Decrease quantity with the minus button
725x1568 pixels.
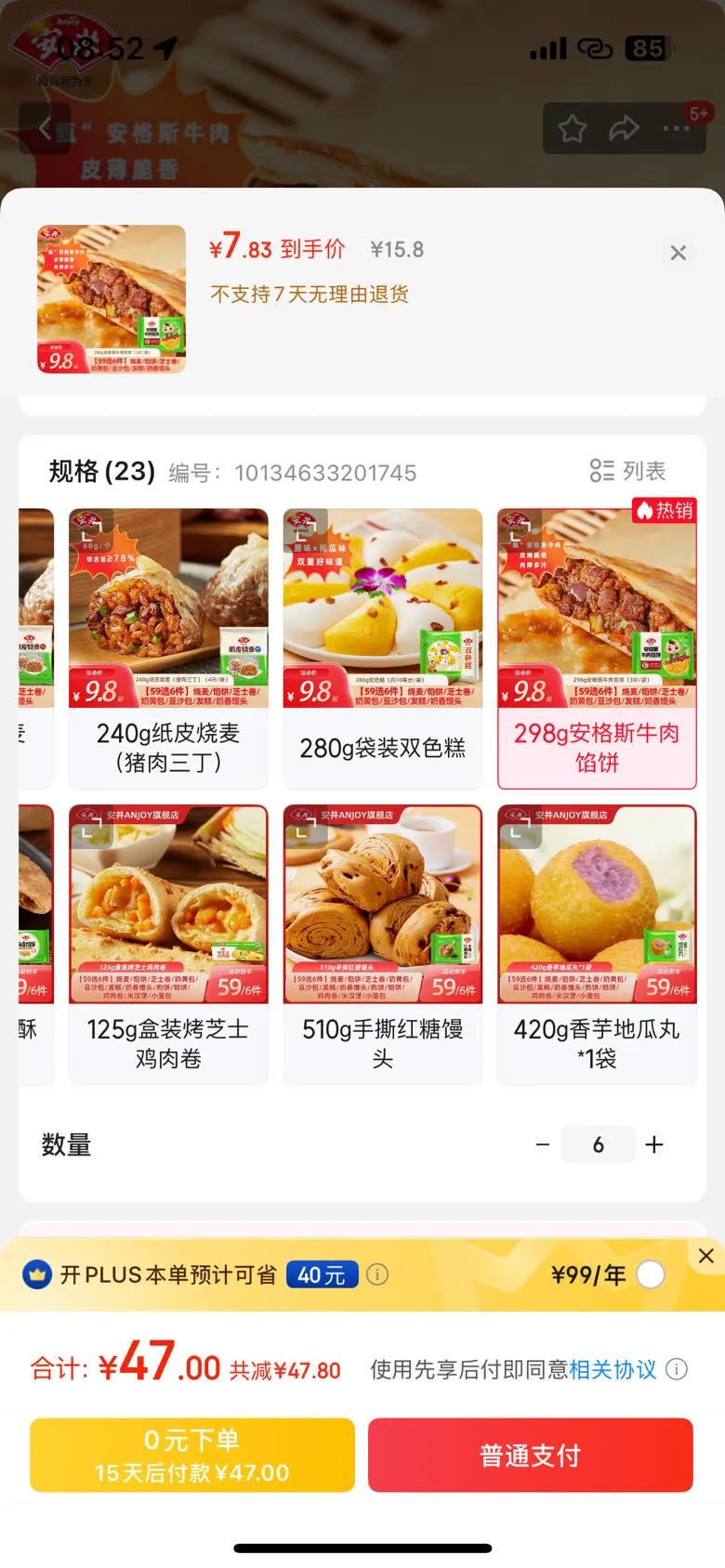click(x=543, y=1145)
